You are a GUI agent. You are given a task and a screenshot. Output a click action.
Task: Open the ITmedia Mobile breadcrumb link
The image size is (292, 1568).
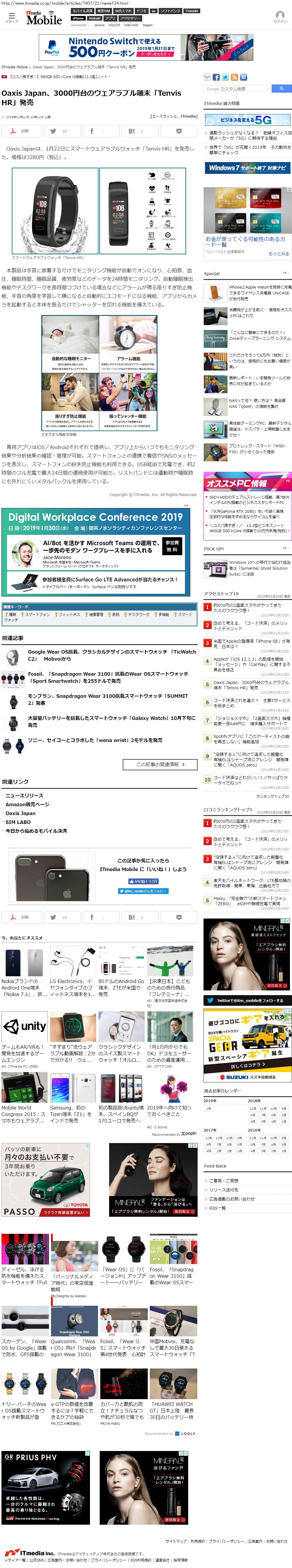[x=15, y=67]
